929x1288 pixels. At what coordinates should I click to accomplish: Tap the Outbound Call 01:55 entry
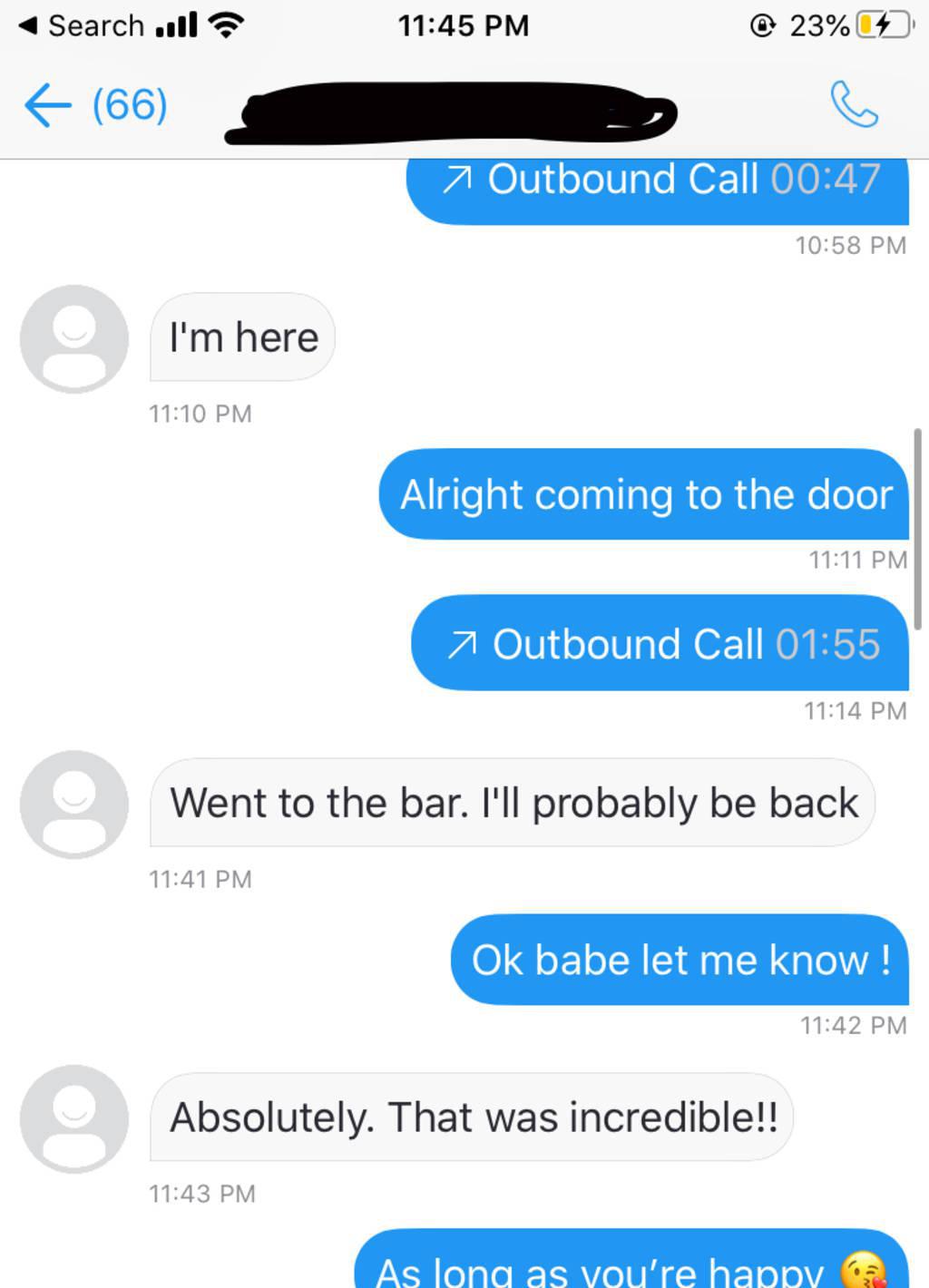point(660,644)
